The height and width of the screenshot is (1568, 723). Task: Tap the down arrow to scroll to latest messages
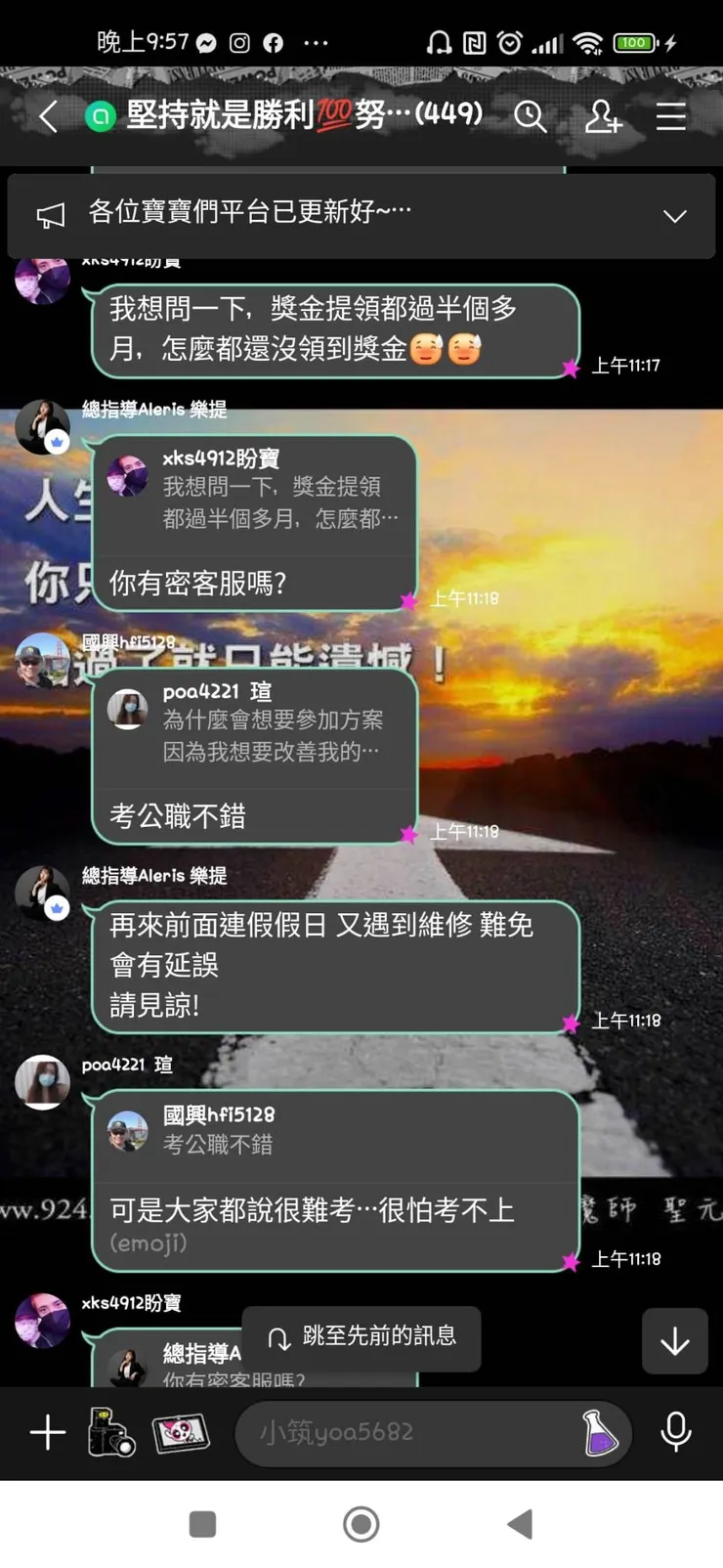coord(674,1341)
